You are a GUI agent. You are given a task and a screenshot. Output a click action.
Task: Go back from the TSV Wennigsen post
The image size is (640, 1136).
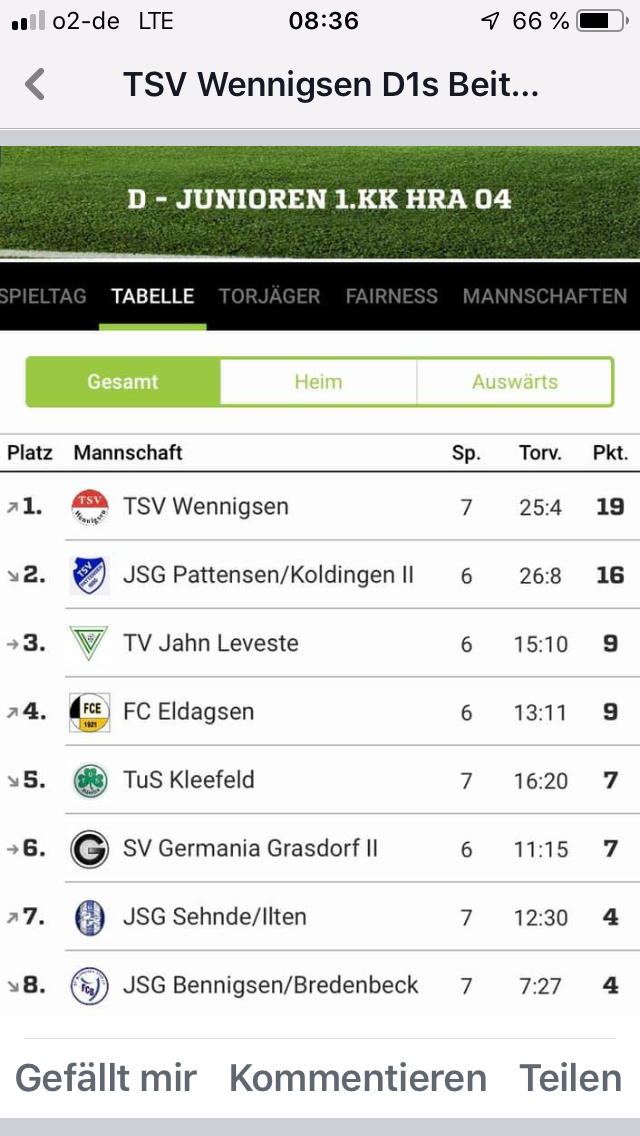point(35,84)
